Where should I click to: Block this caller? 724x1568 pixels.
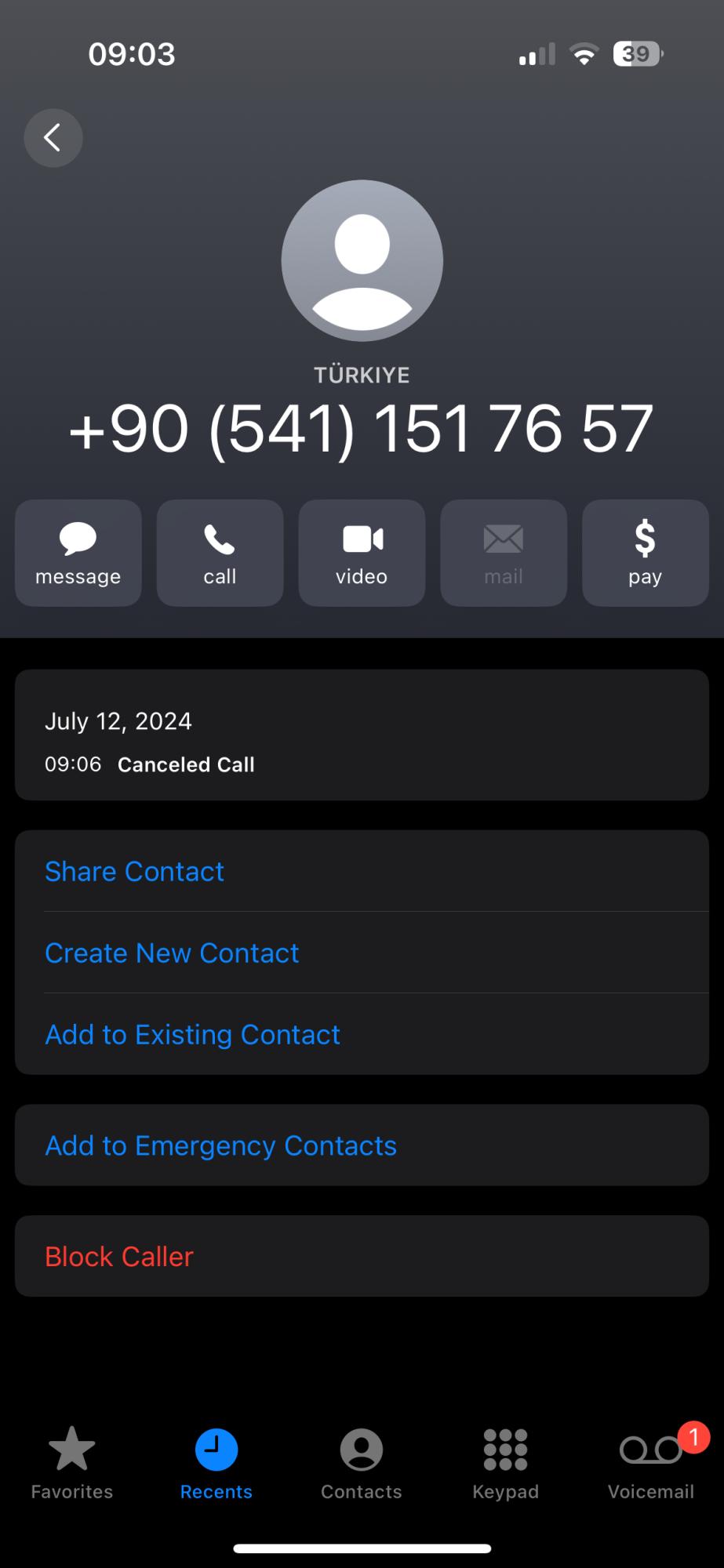119,1256
